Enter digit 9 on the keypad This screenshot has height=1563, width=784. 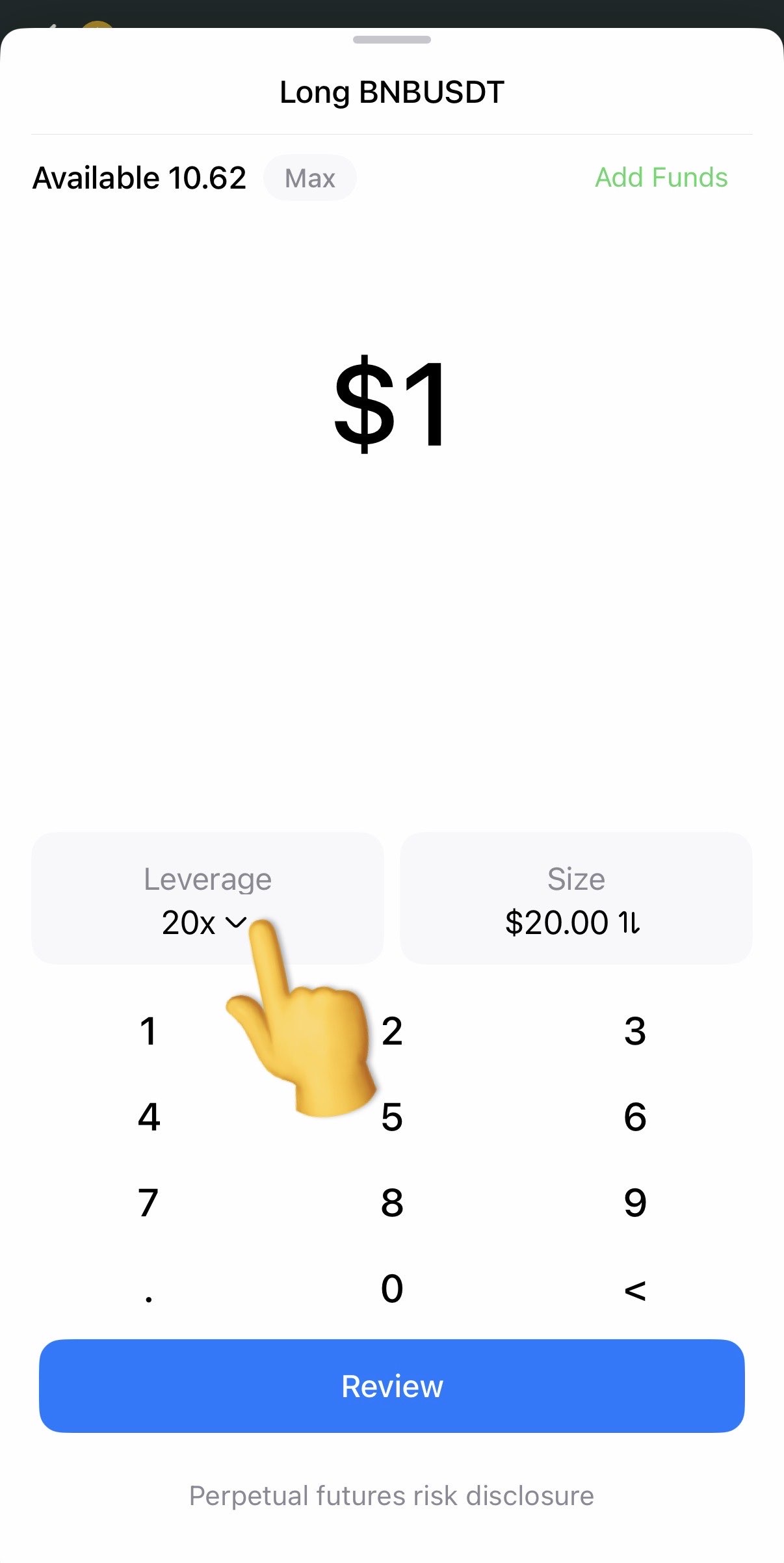(x=634, y=1203)
